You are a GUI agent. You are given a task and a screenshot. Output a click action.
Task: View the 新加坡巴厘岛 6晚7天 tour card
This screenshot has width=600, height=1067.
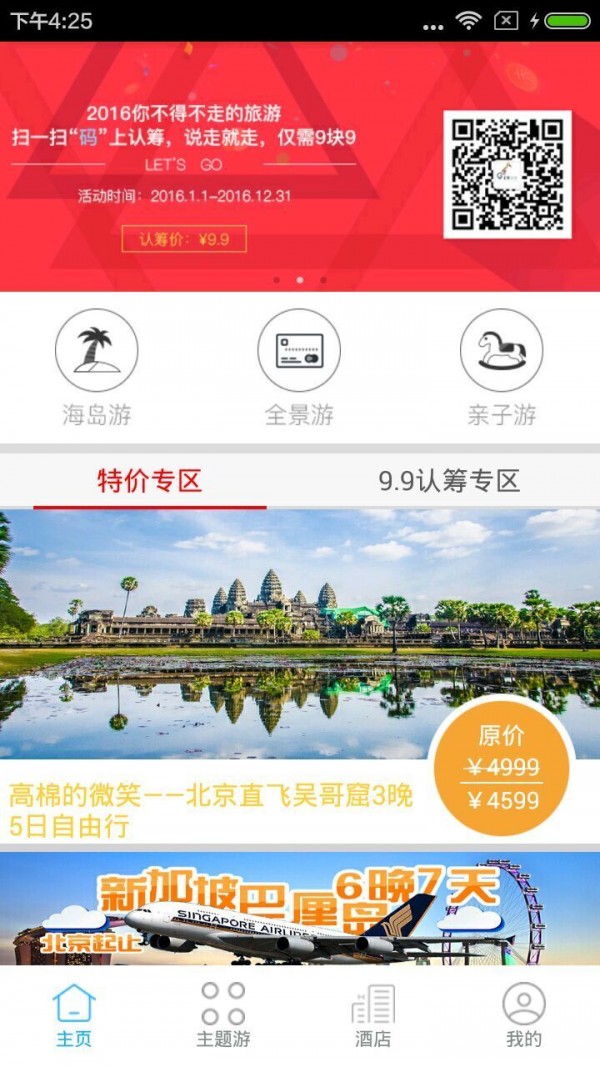(300, 908)
